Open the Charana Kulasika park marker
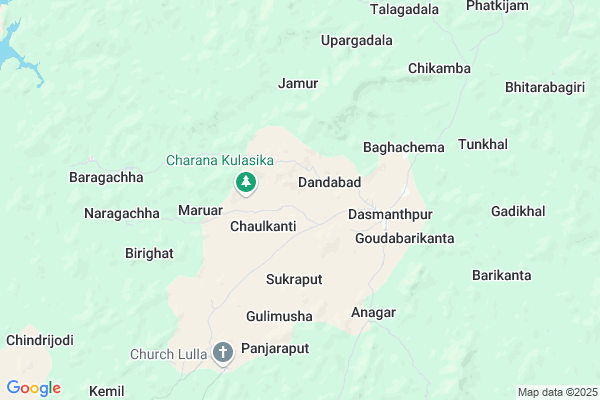 [x=244, y=182]
